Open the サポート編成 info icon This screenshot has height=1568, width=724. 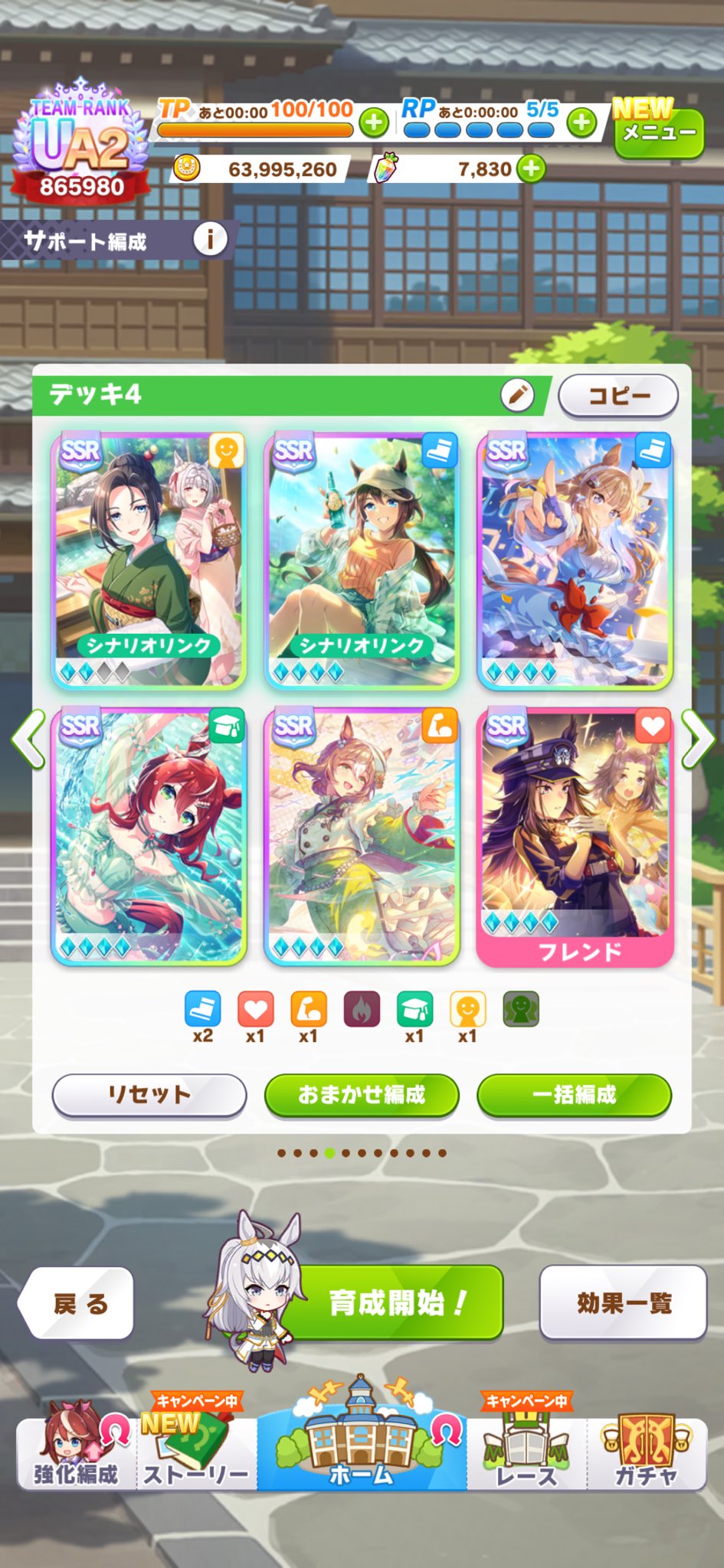tap(210, 240)
